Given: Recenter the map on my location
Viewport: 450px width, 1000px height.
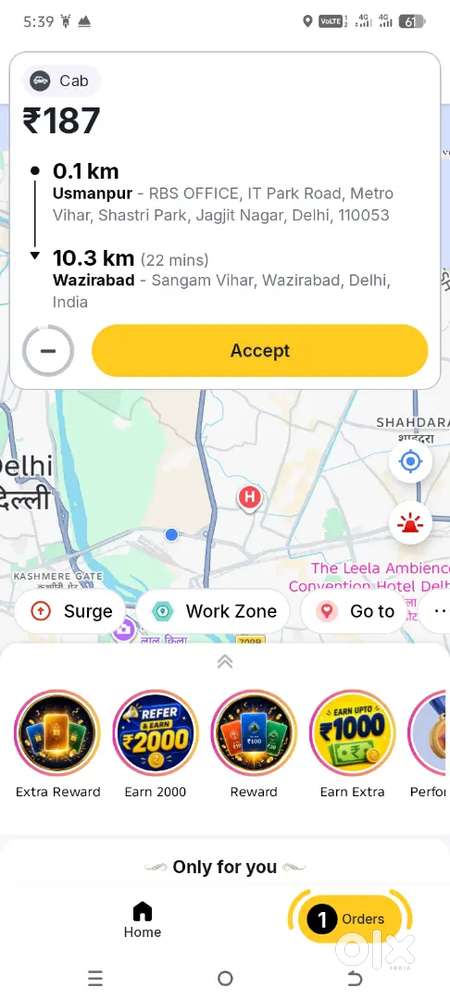Looking at the screenshot, I should tap(410, 462).
